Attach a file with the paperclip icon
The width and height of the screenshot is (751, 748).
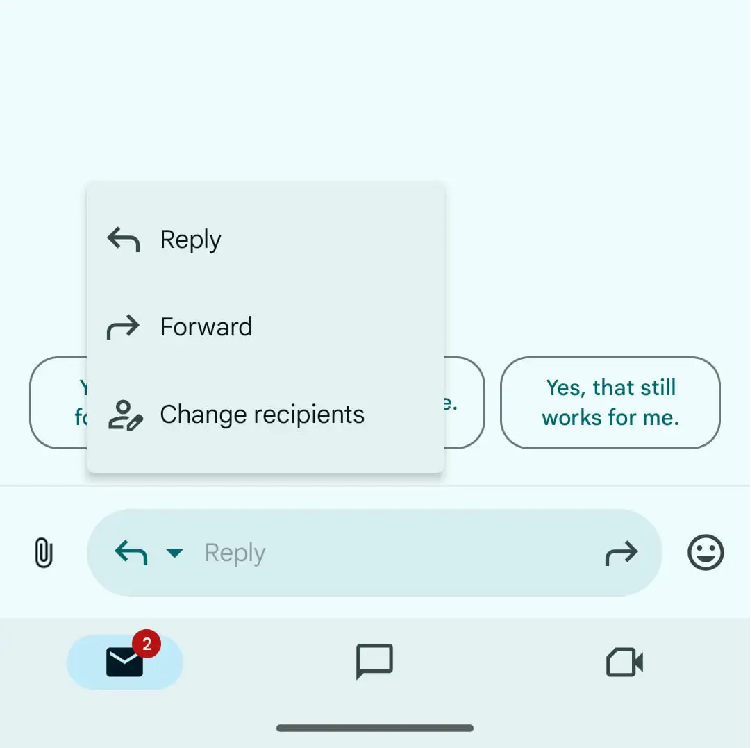point(43,553)
